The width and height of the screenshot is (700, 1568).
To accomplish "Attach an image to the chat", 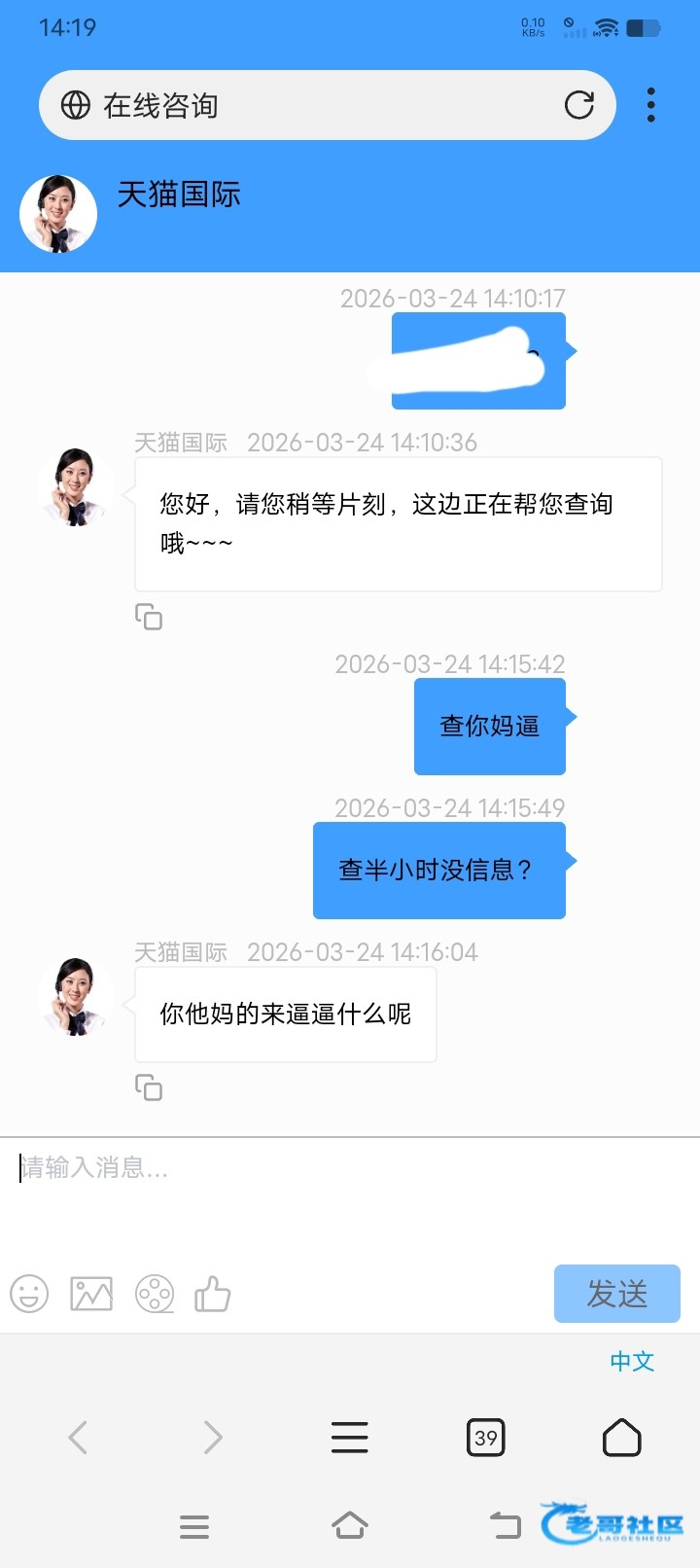I will point(91,1295).
